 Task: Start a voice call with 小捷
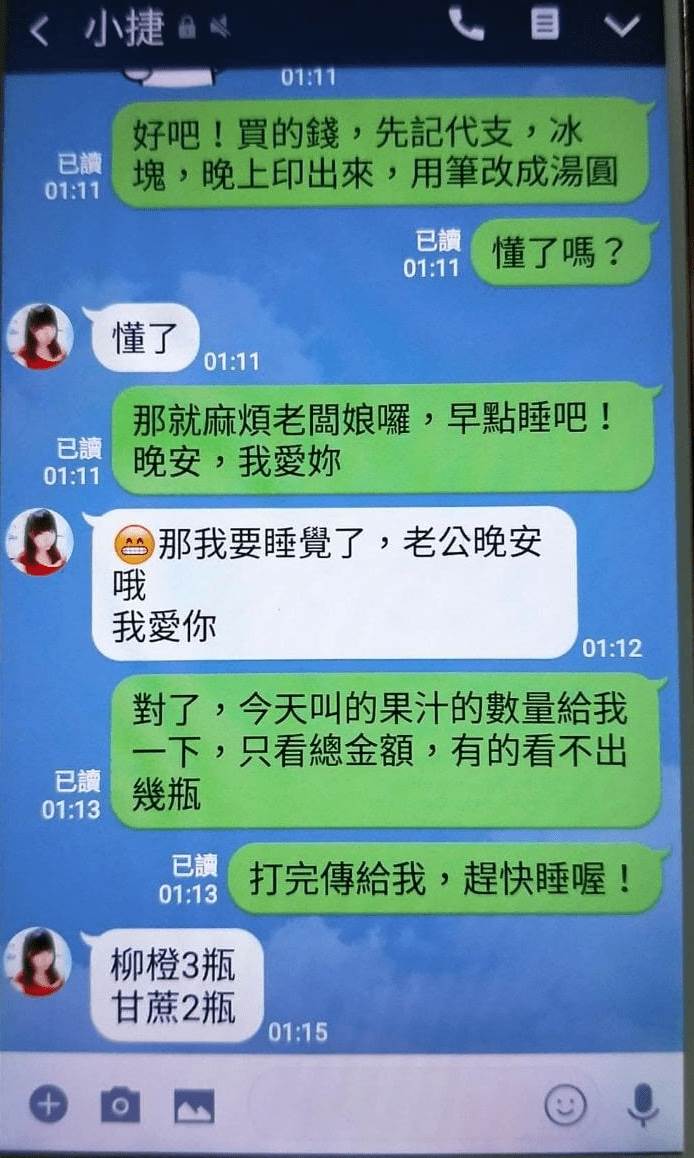pyautogui.click(x=466, y=25)
